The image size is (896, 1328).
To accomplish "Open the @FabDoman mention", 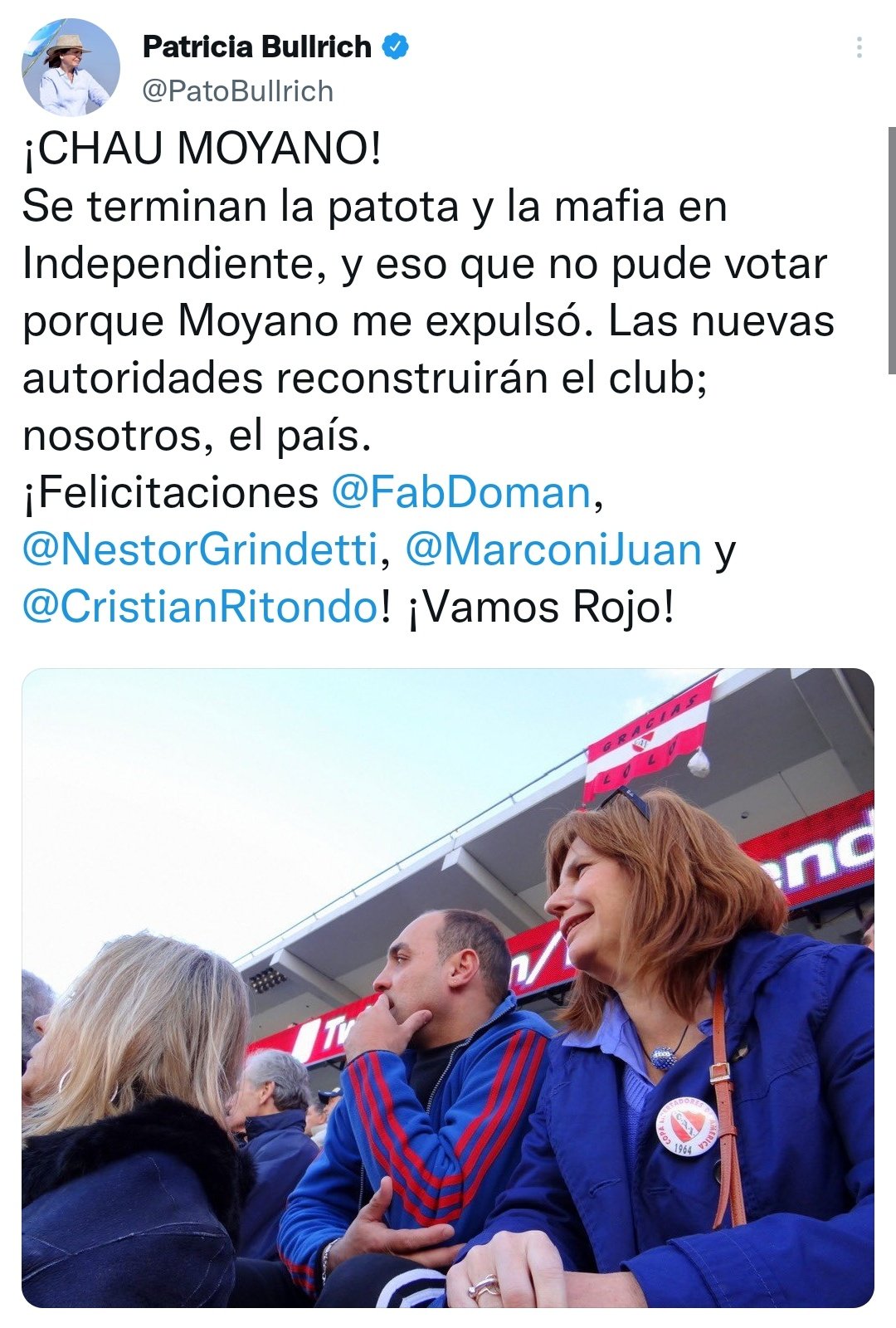I will click(x=460, y=492).
